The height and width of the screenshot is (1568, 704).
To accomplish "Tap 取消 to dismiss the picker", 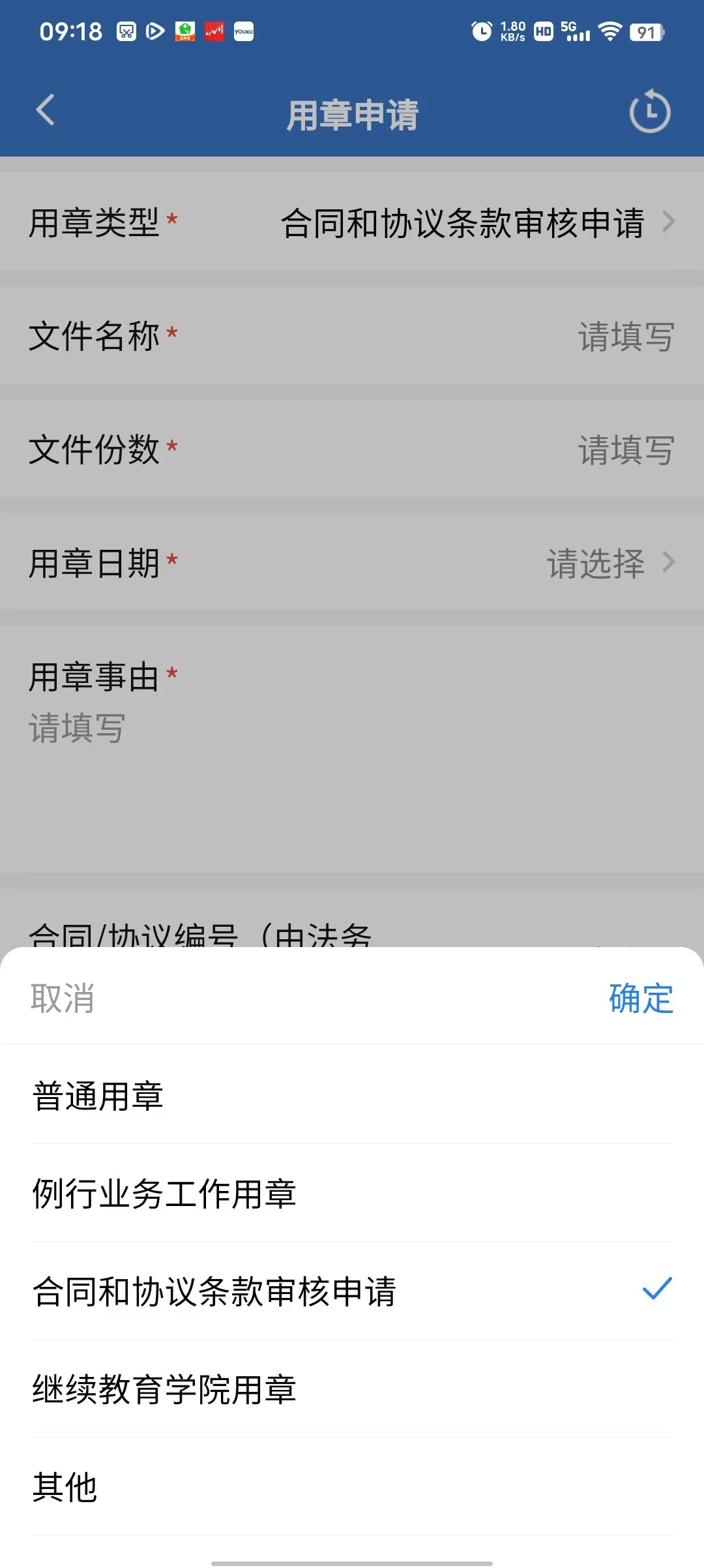I will [x=63, y=998].
